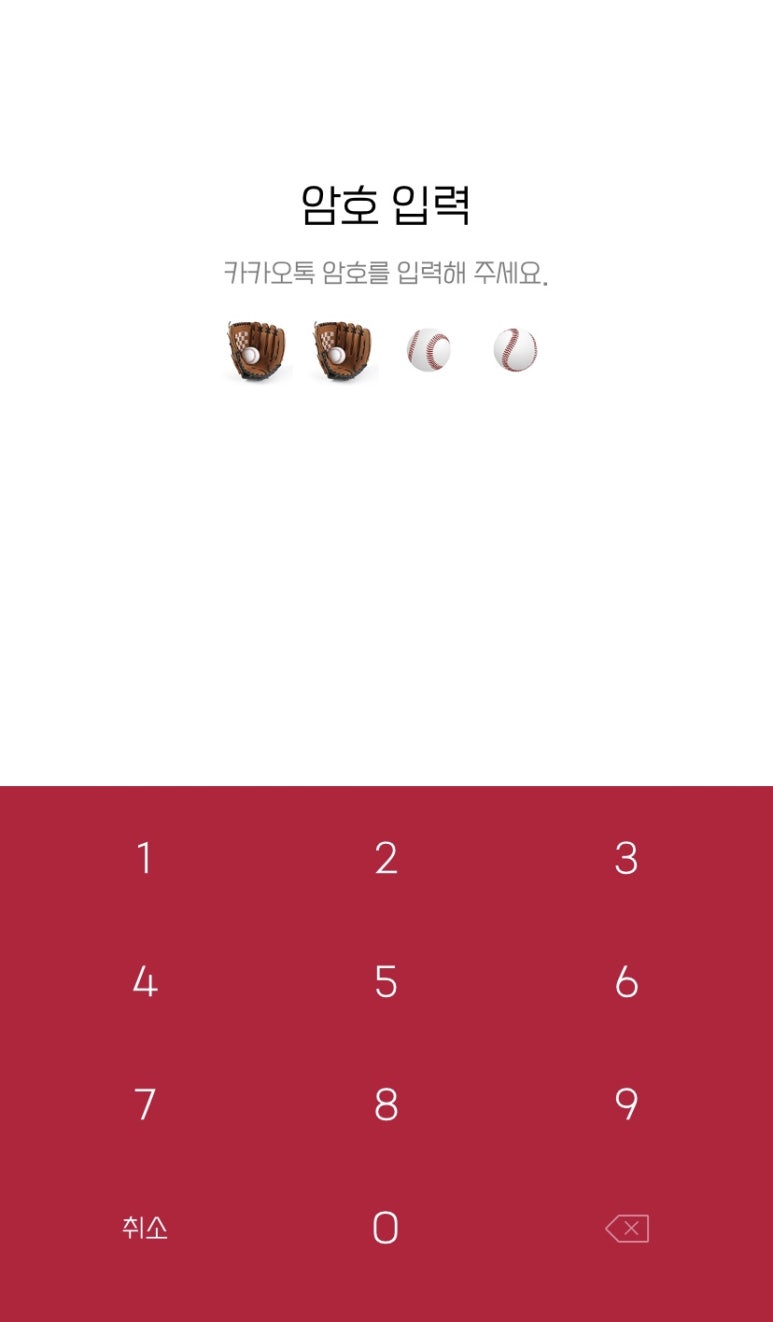773x1322 pixels.
Task: Enter digit 3 for the passcode
Action: click(x=626, y=858)
